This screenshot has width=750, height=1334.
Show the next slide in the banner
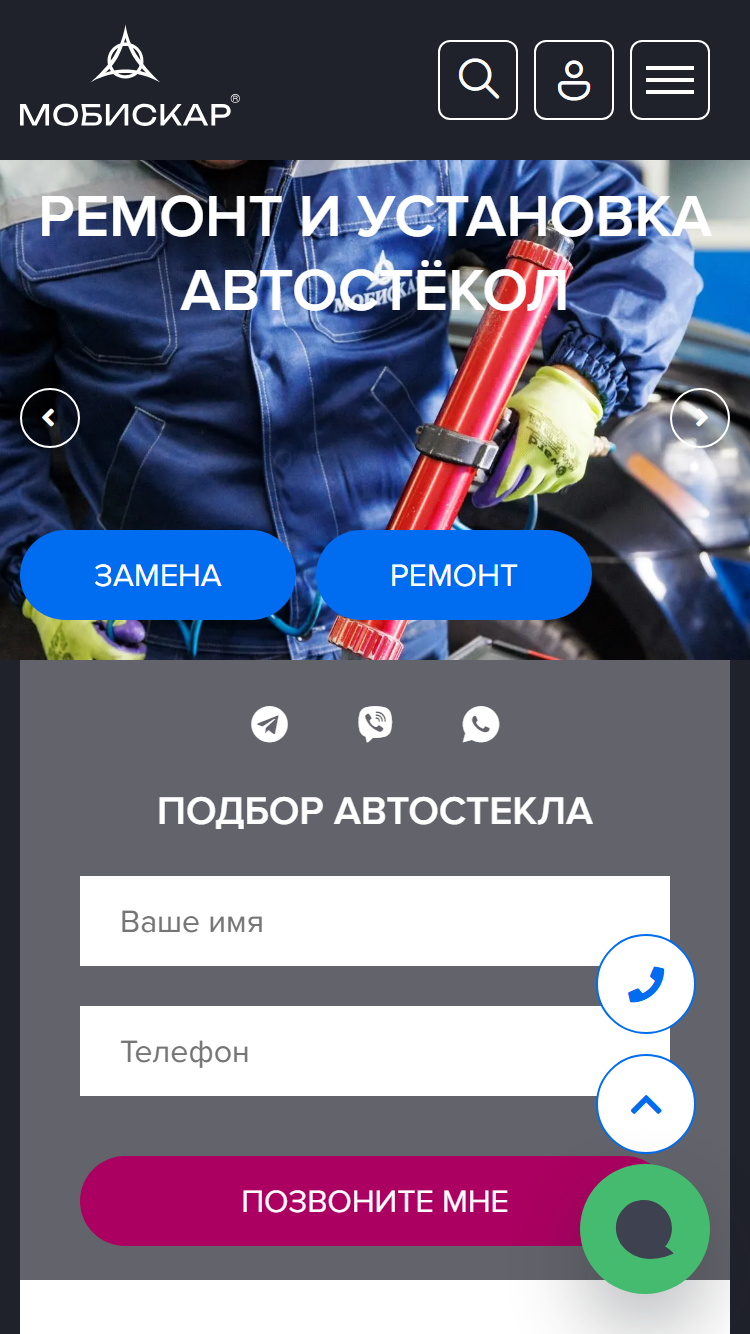[x=700, y=418]
